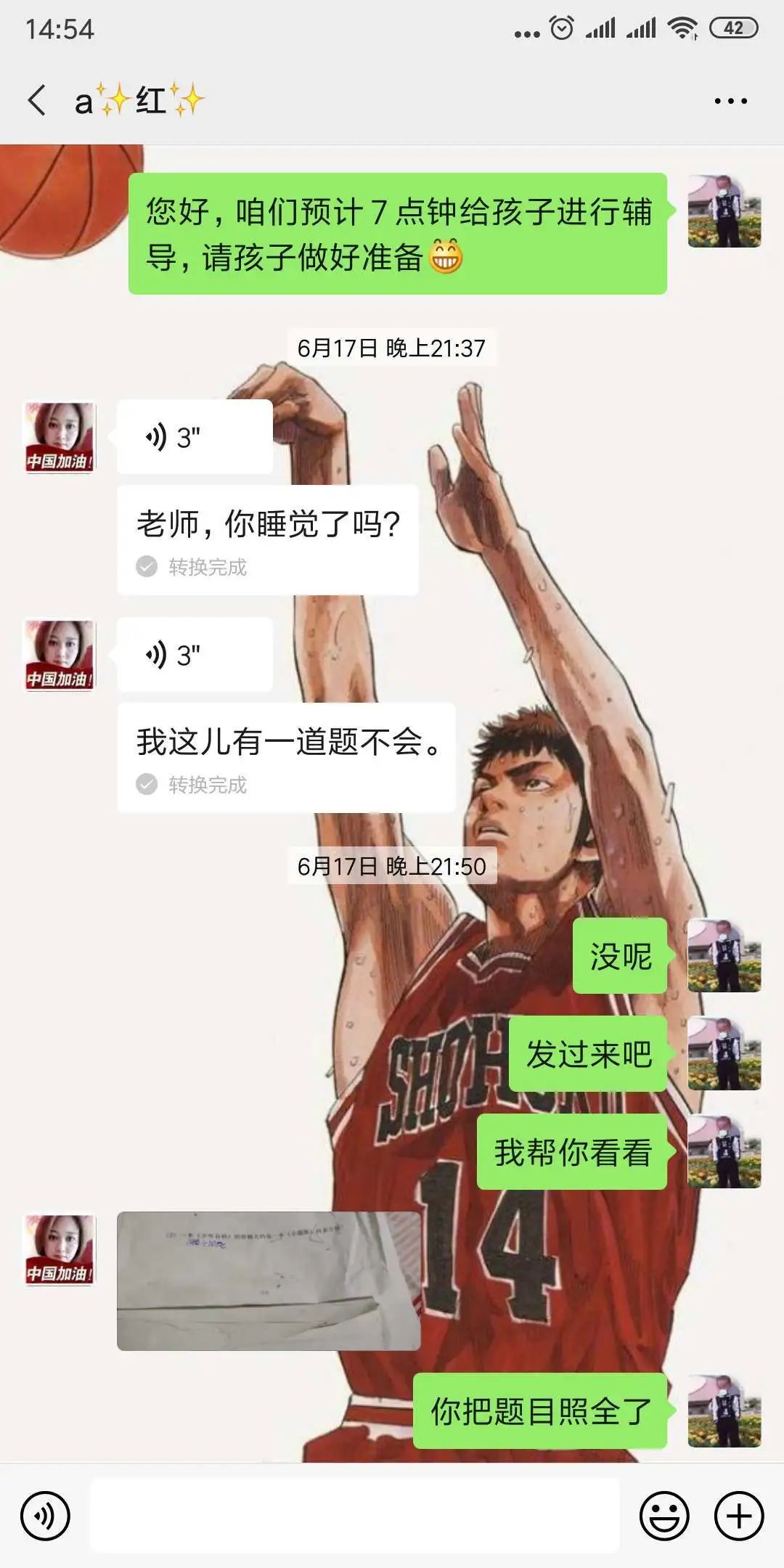Screen dimensions: 784x1568
Task: Tap the message text field
Action: (354, 1516)
